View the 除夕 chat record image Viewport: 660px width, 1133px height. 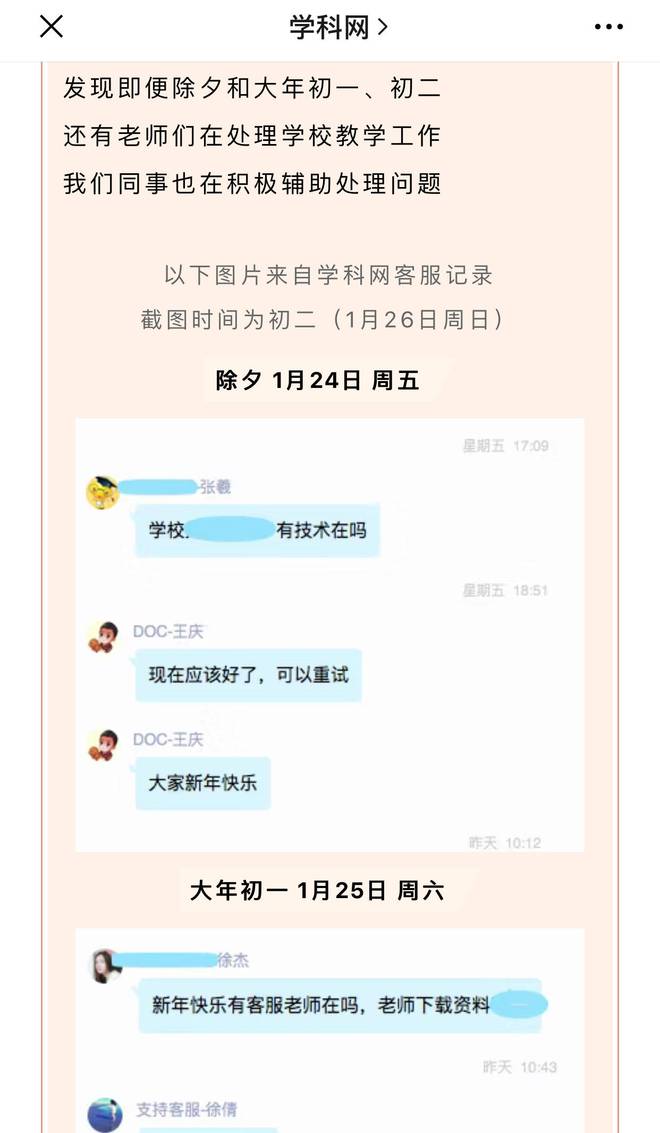pyautogui.click(x=329, y=634)
